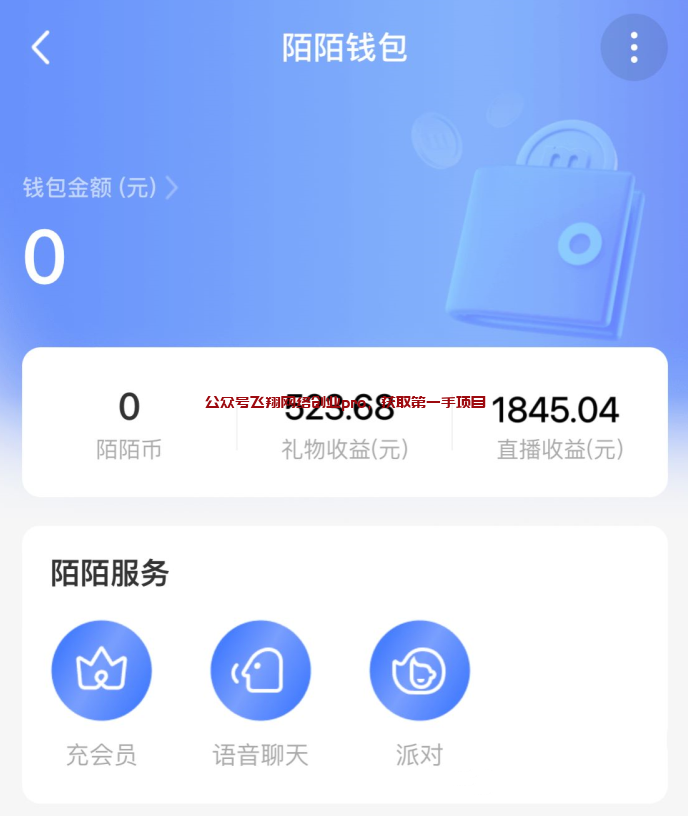This screenshot has height=816, width=688.
Task: Open 充会员 service
Action: click(x=101, y=671)
